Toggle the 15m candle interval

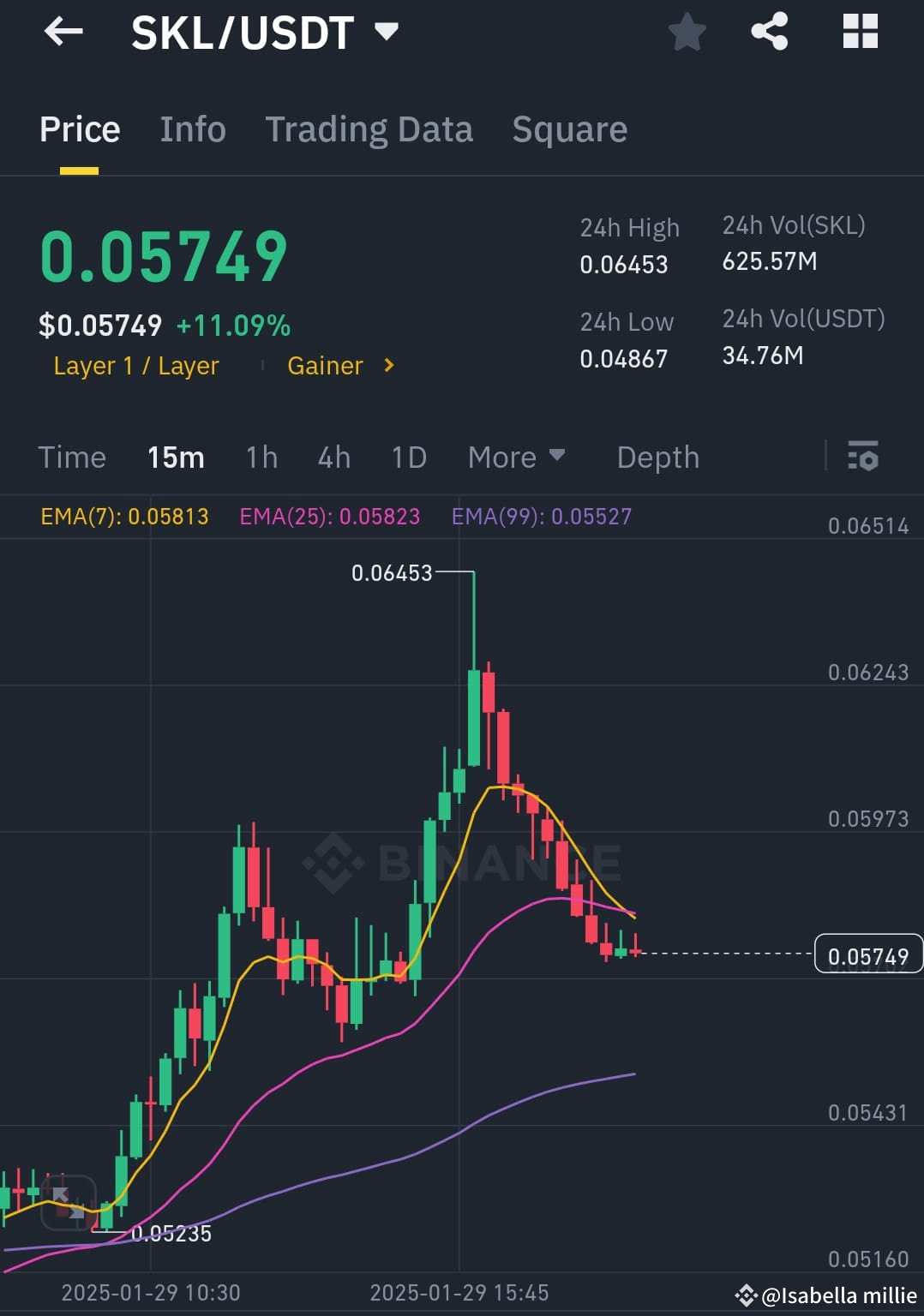tap(176, 457)
